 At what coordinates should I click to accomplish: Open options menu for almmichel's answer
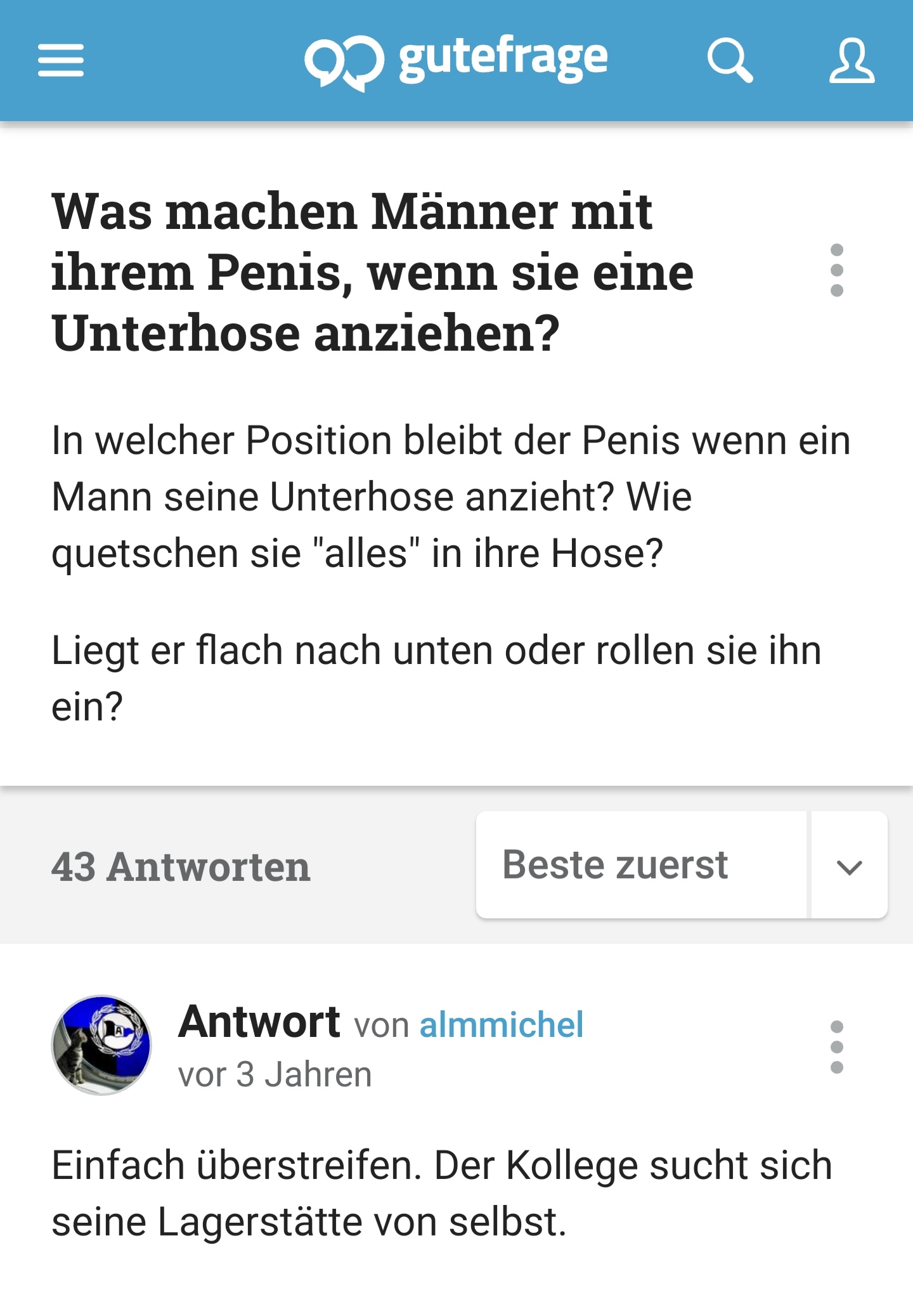tap(836, 1047)
